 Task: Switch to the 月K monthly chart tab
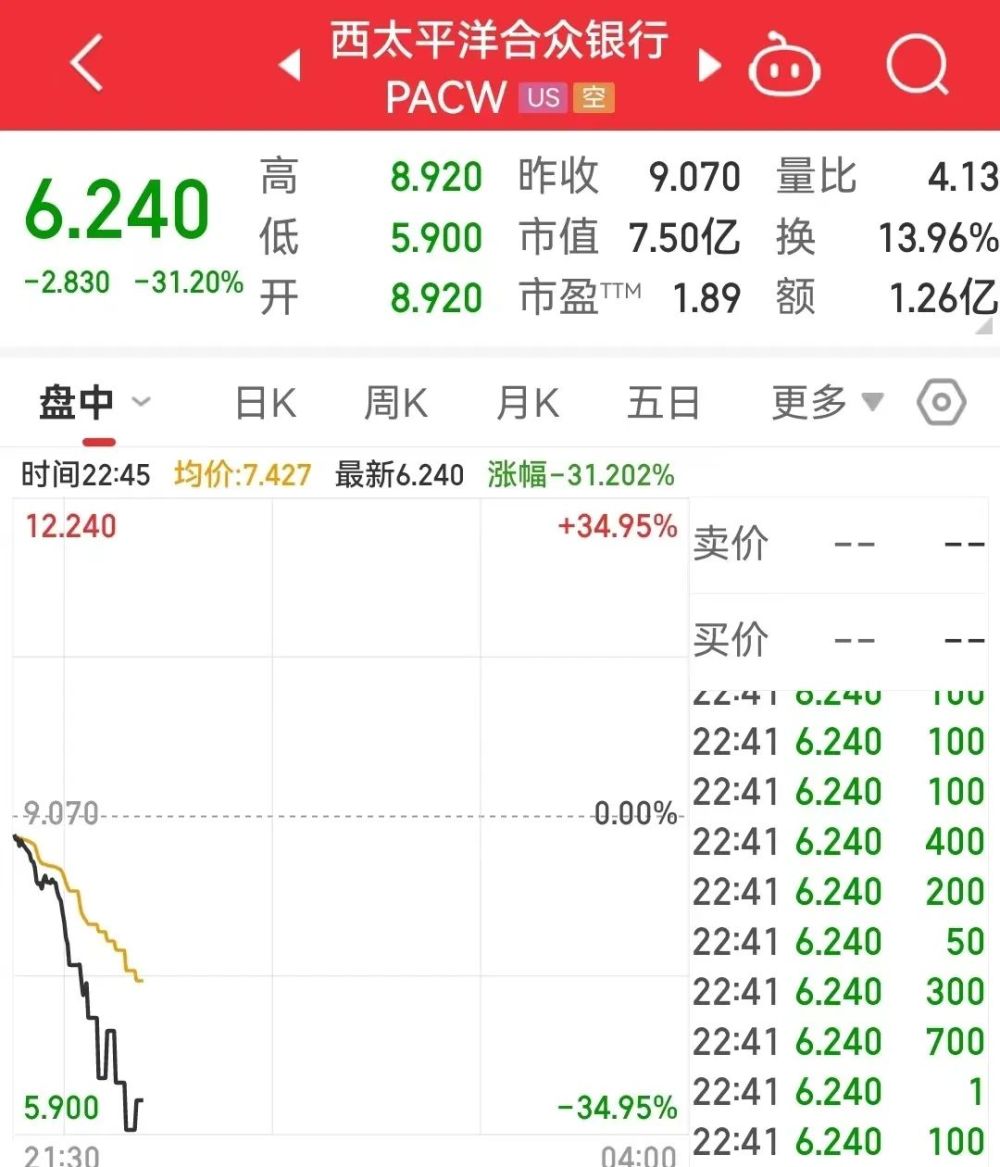[527, 400]
